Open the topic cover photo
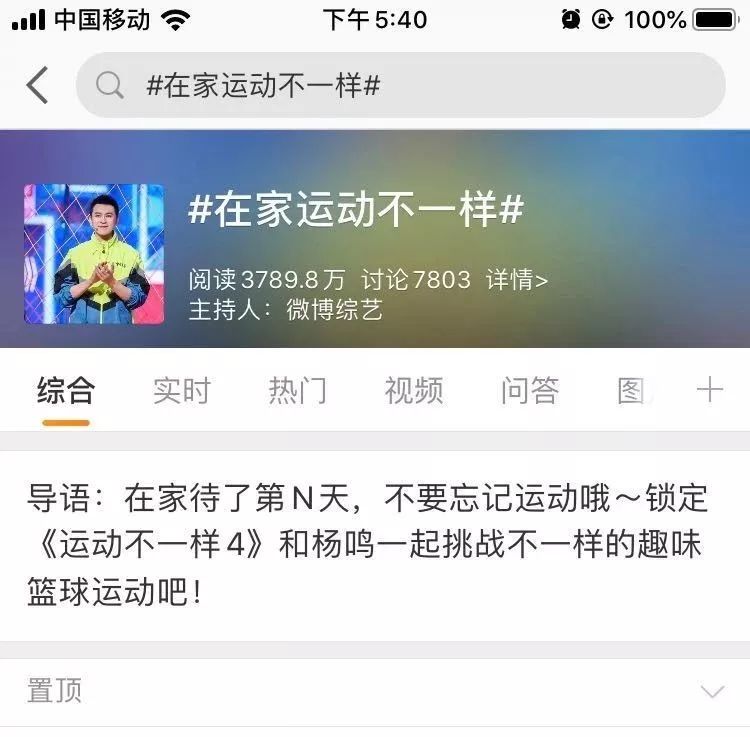Image resolution: width=750 pixels, height=737 pixels. (x=94, y=254)
